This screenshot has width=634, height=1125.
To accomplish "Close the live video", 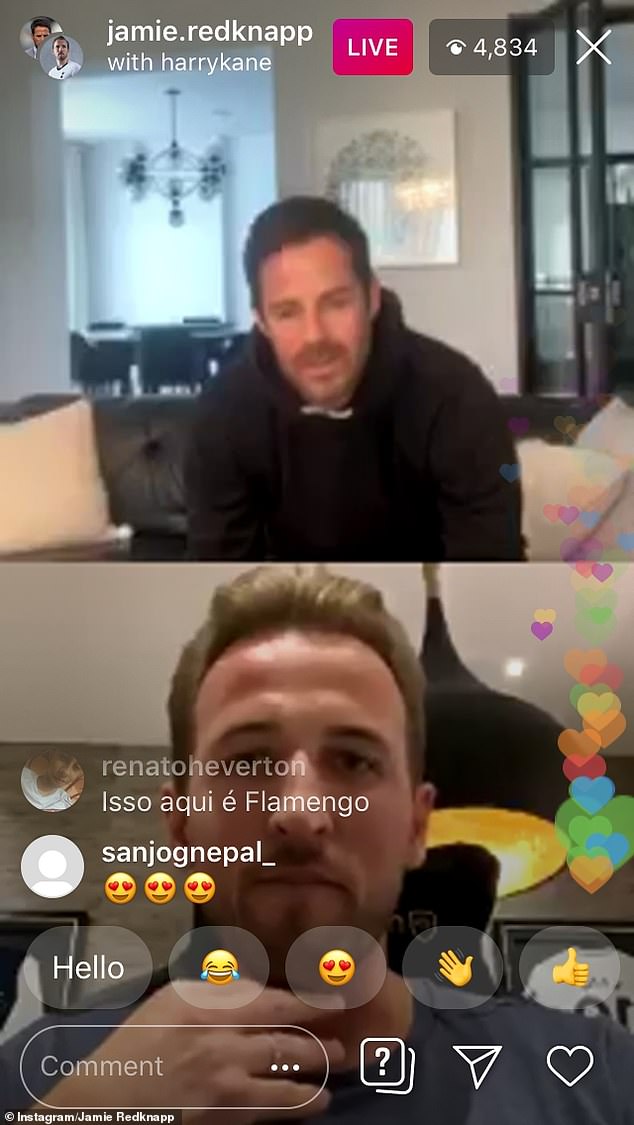I will pyautogui.click(x=593, y=47).
